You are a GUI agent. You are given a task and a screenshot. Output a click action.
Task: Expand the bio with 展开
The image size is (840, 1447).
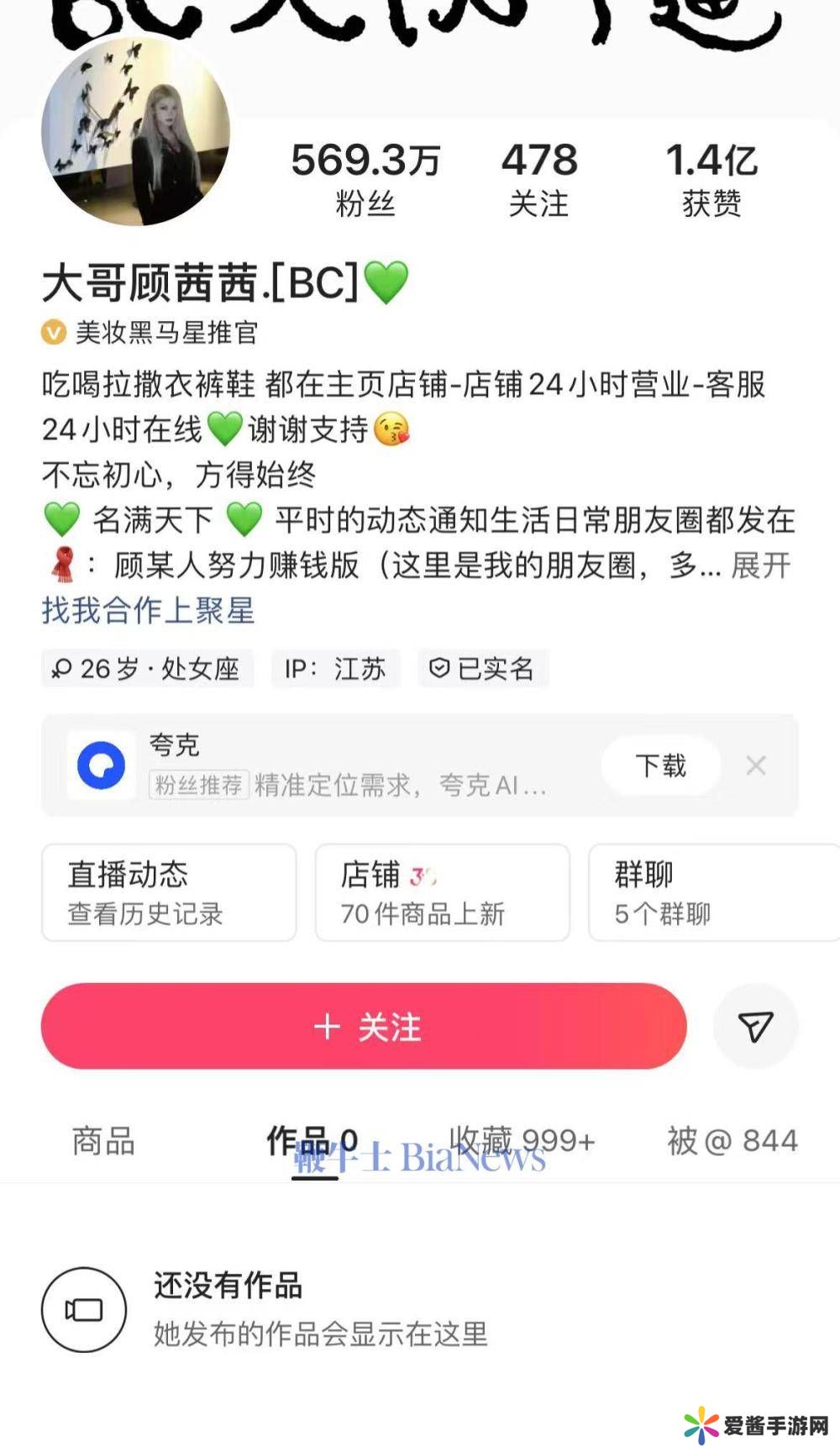click(761, 566)
